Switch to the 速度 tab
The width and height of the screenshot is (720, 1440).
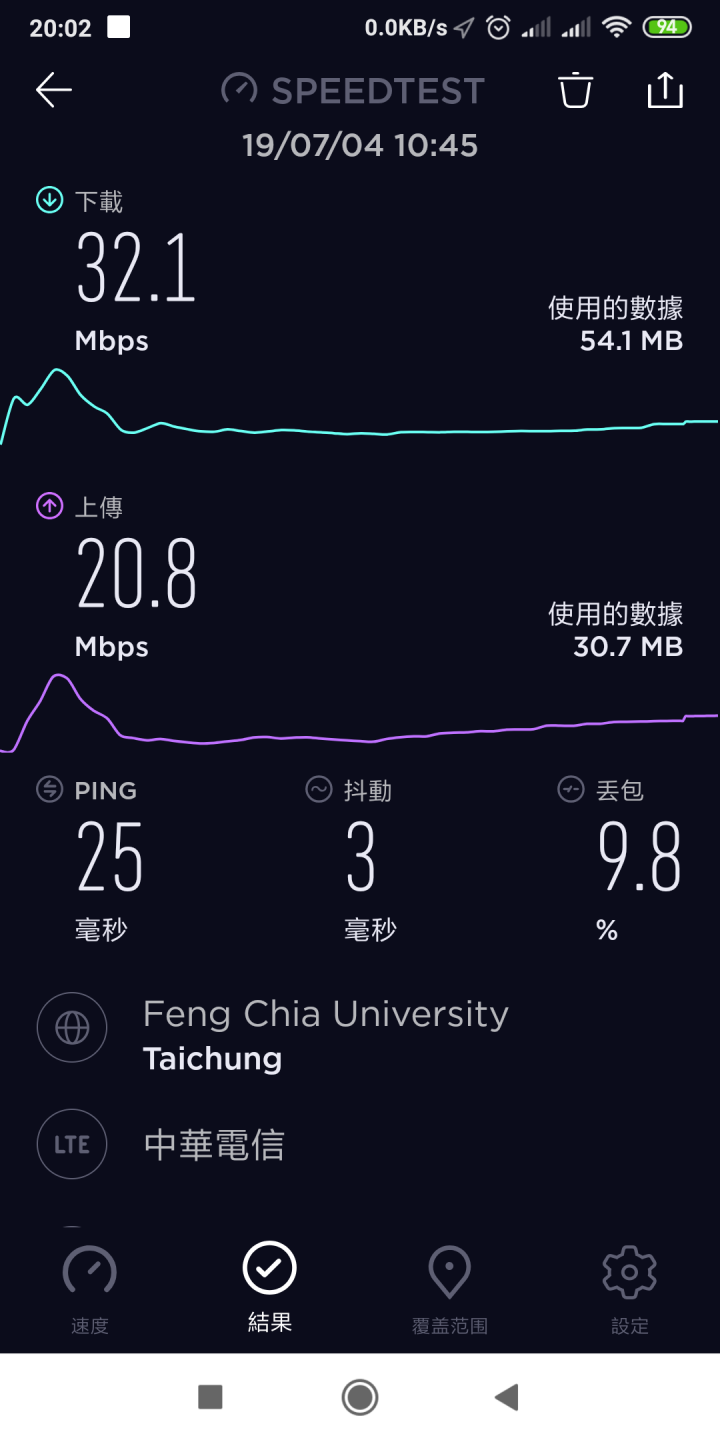90,1290
